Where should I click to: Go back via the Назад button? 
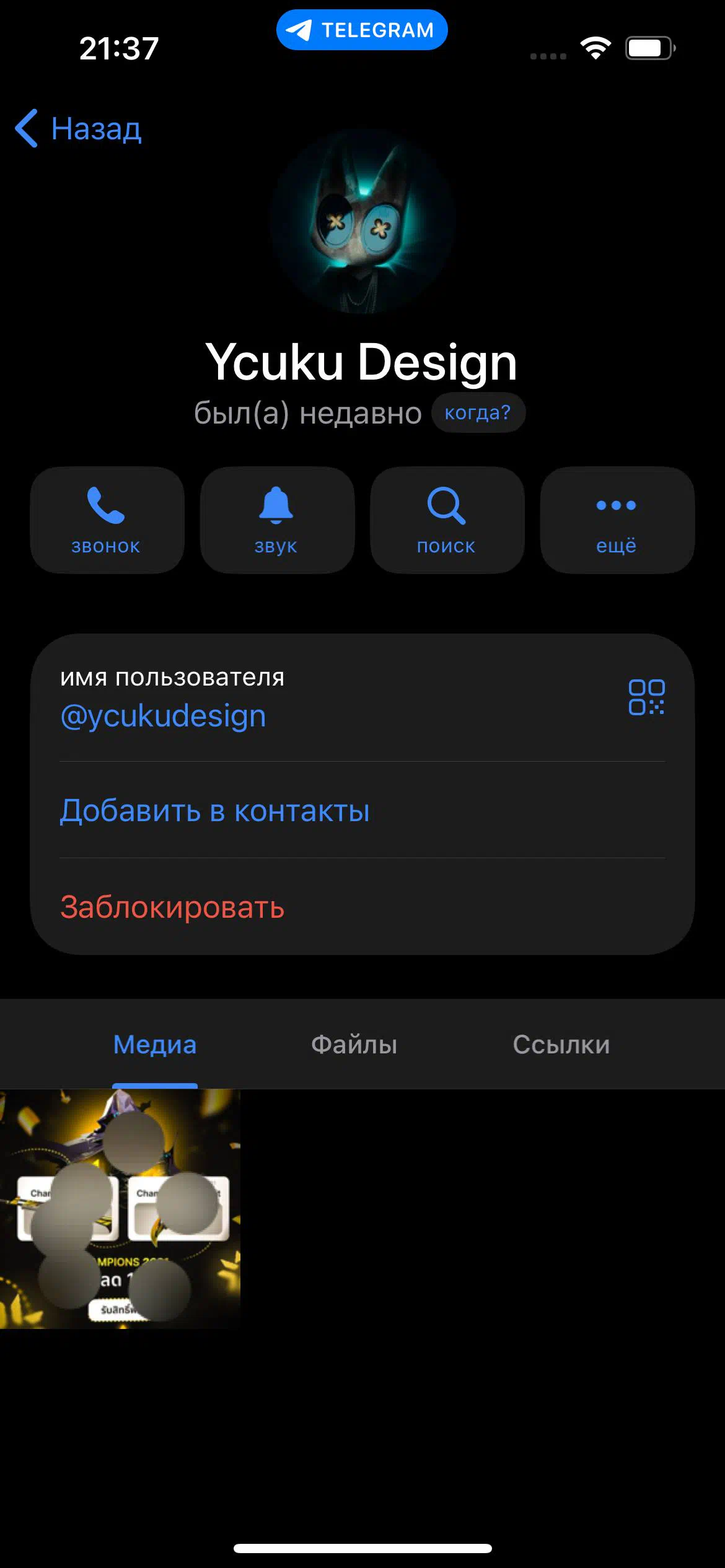click(x=79, y=129)
